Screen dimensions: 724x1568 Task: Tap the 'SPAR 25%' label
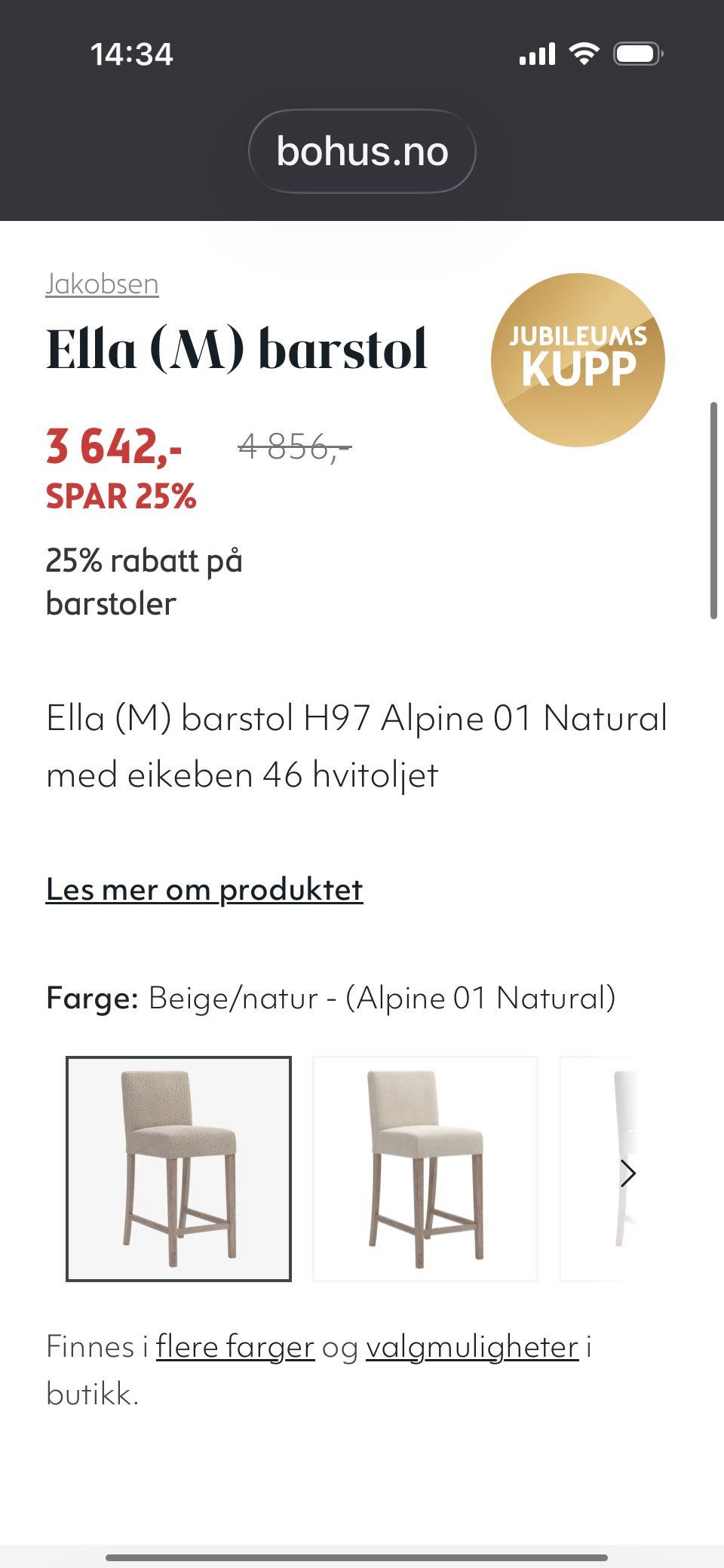coord(121,496)
